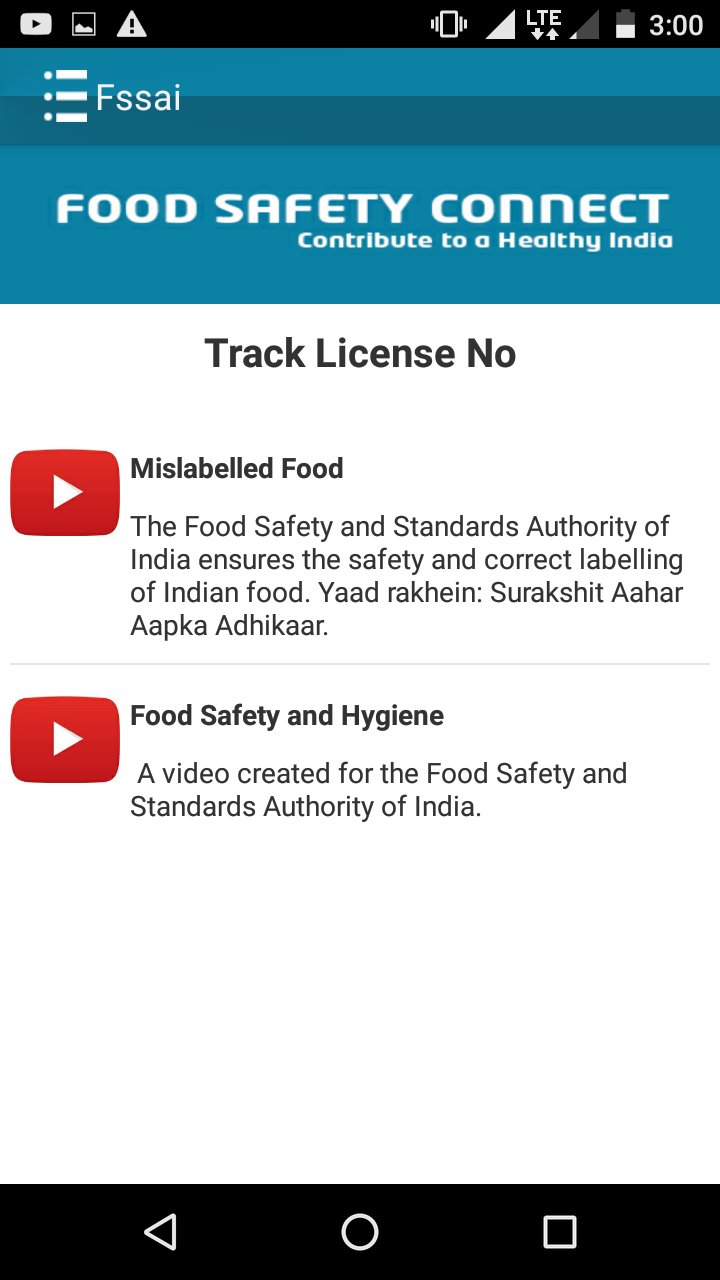Open the Food Safety and Hygiene entry

point(287,715)
